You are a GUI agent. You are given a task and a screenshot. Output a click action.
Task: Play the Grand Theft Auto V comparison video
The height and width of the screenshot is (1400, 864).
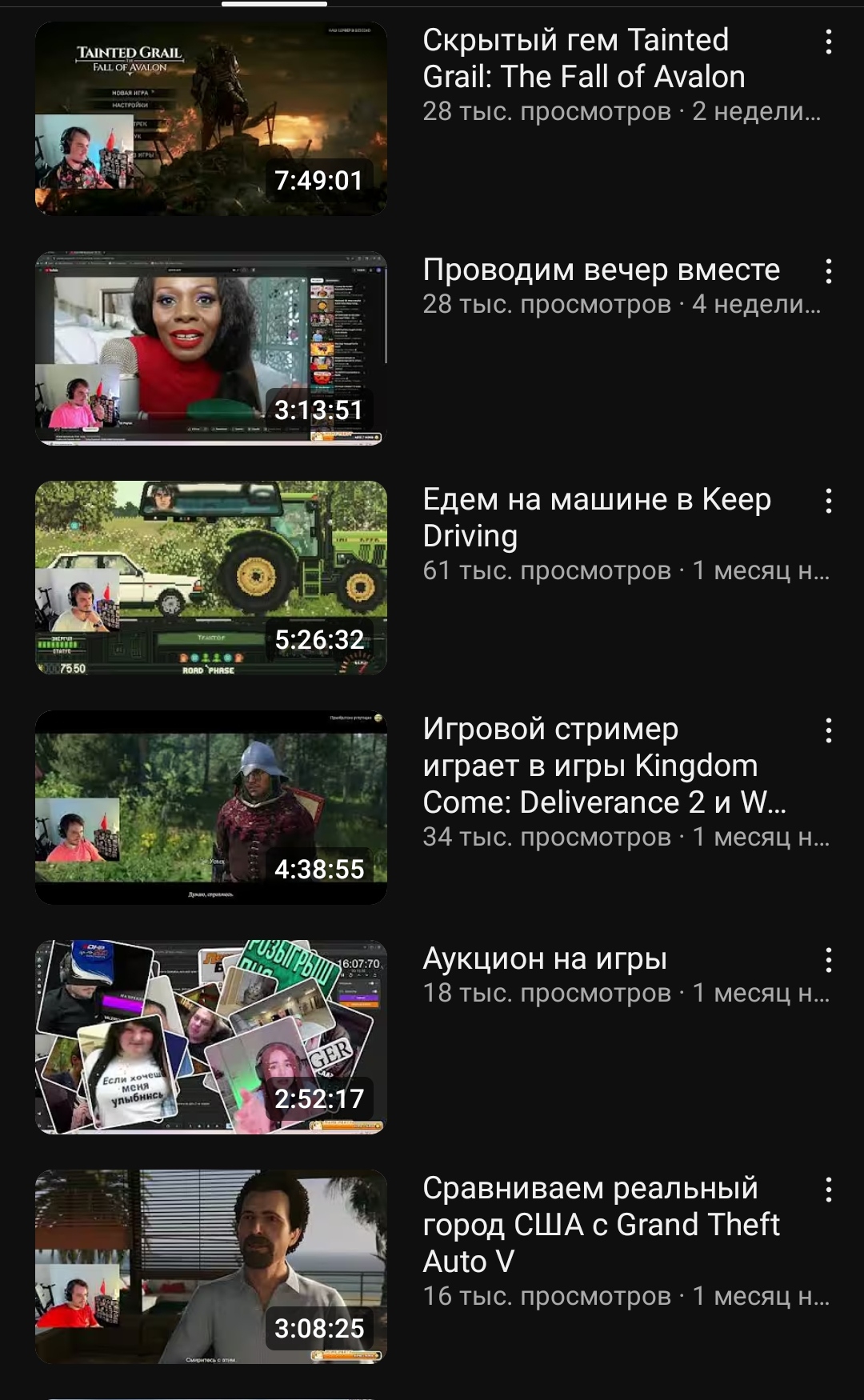click(x=211, y=1266)
